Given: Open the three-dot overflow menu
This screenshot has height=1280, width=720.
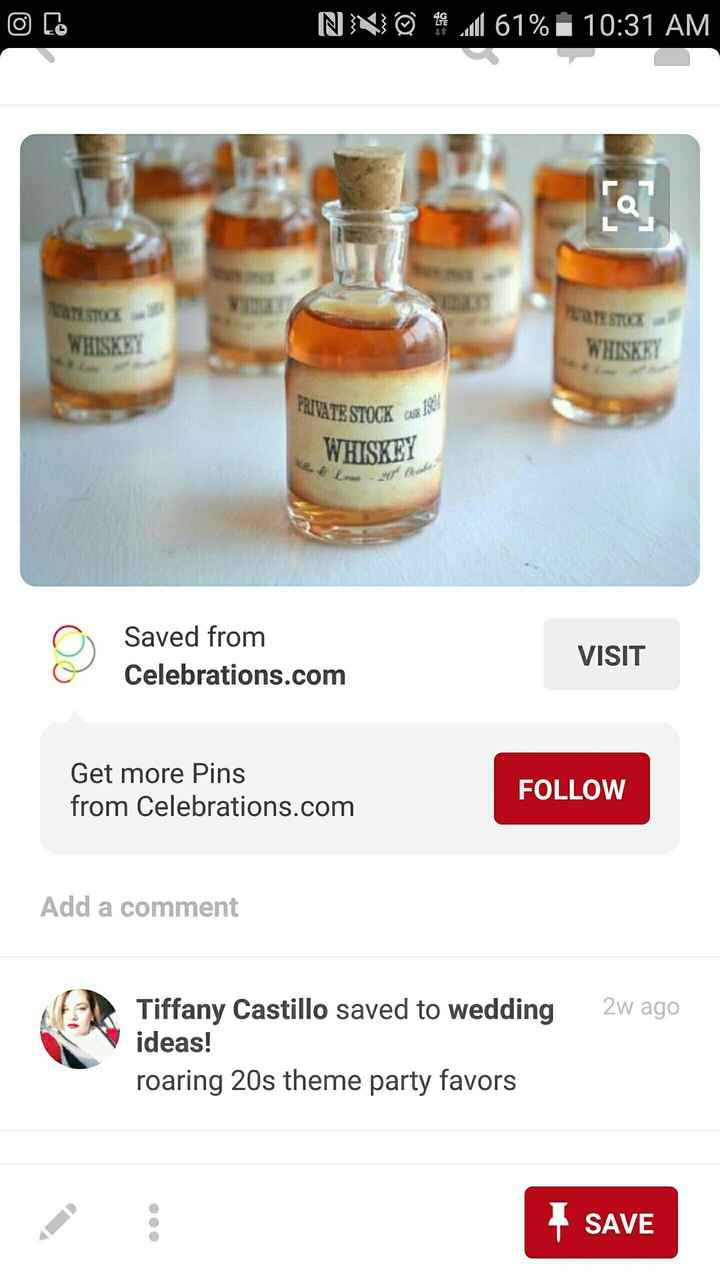Looking at the screenshot, I should tap(153, 1221).
